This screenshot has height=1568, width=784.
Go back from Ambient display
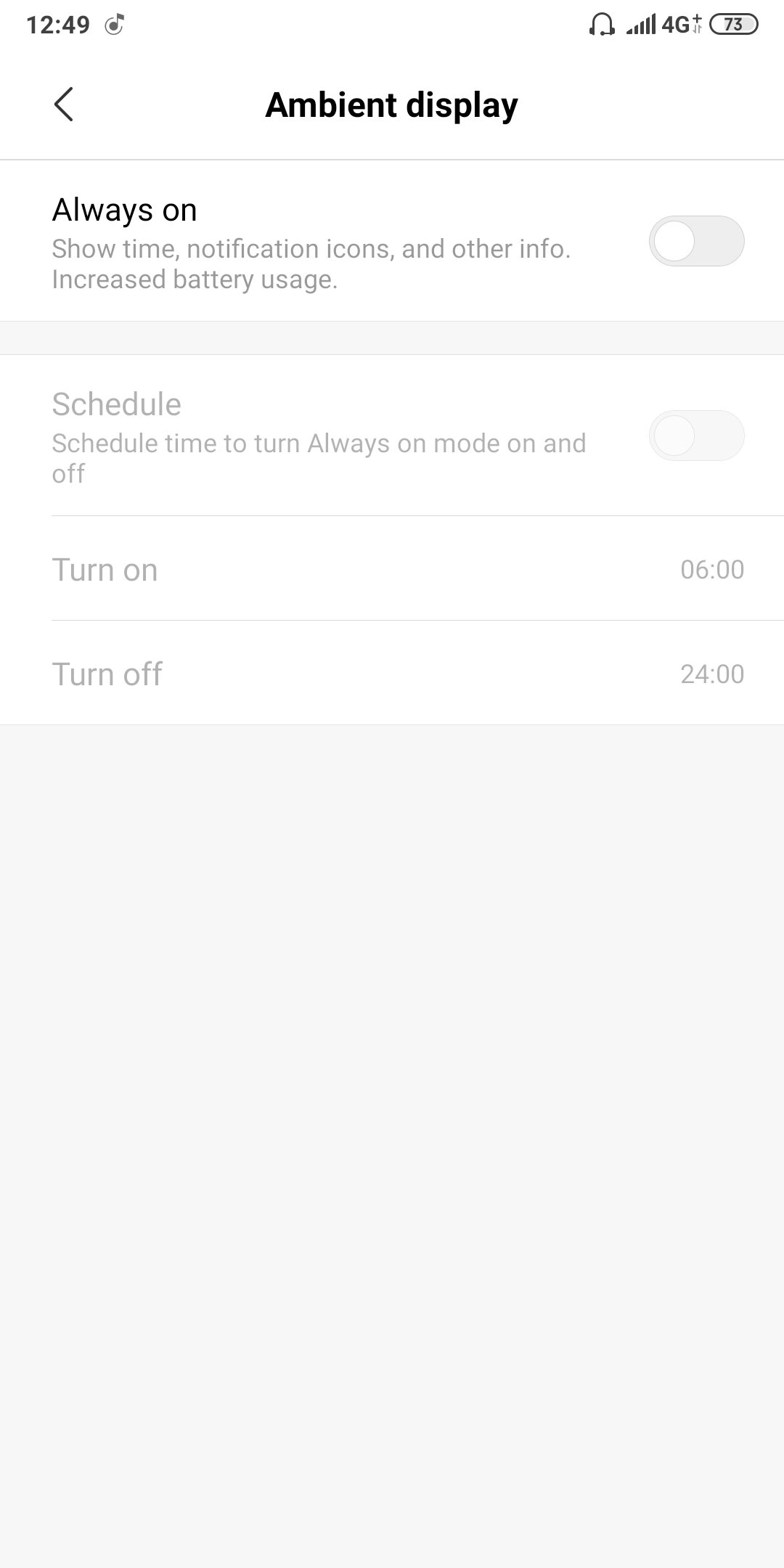[64, 105]
